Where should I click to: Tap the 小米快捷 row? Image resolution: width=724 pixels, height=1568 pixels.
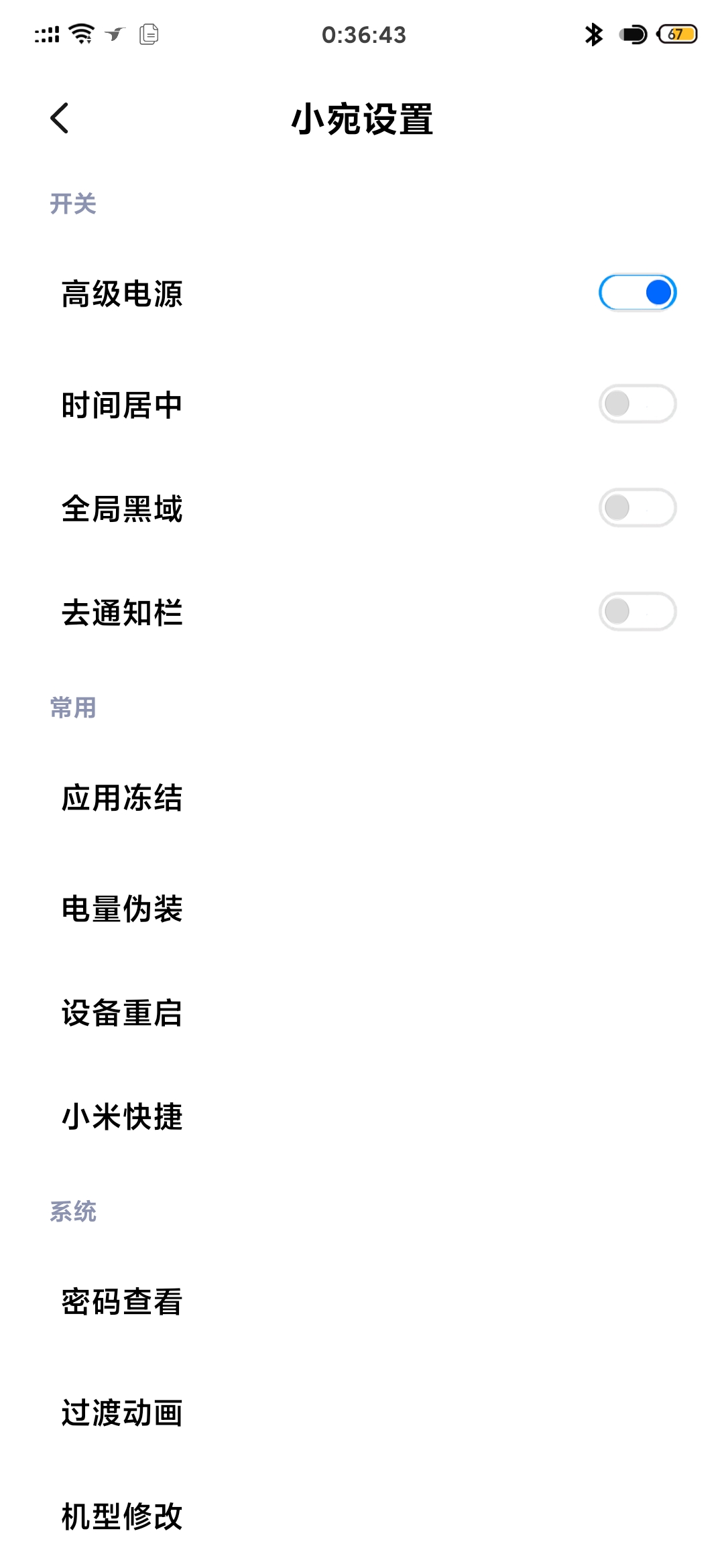(x=362, y=1117)
